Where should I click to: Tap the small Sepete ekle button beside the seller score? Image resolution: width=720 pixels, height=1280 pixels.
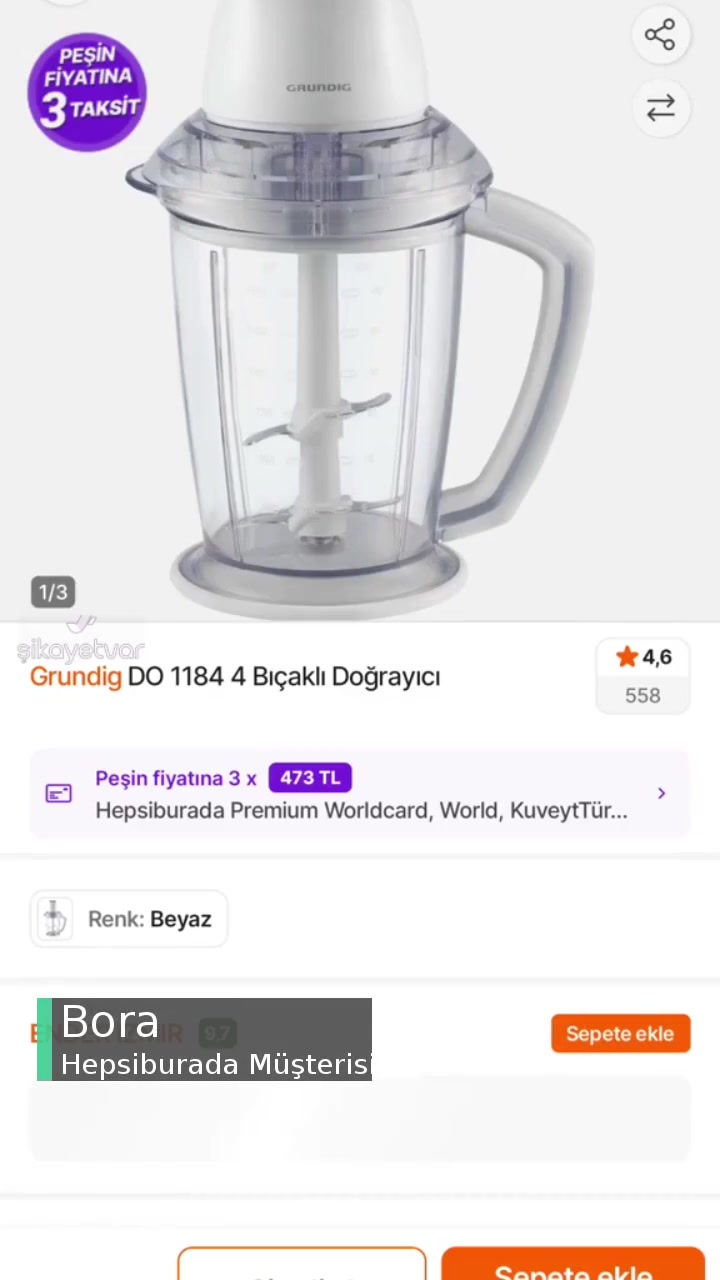click(620, 1034)
